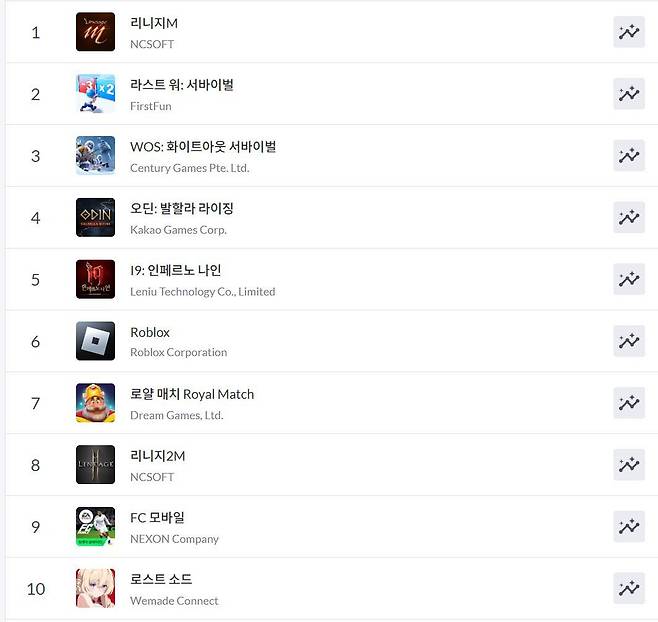Show trend graph for 리니지2M
Viewport: 658px width, 622px height.
tap(628, 465)
